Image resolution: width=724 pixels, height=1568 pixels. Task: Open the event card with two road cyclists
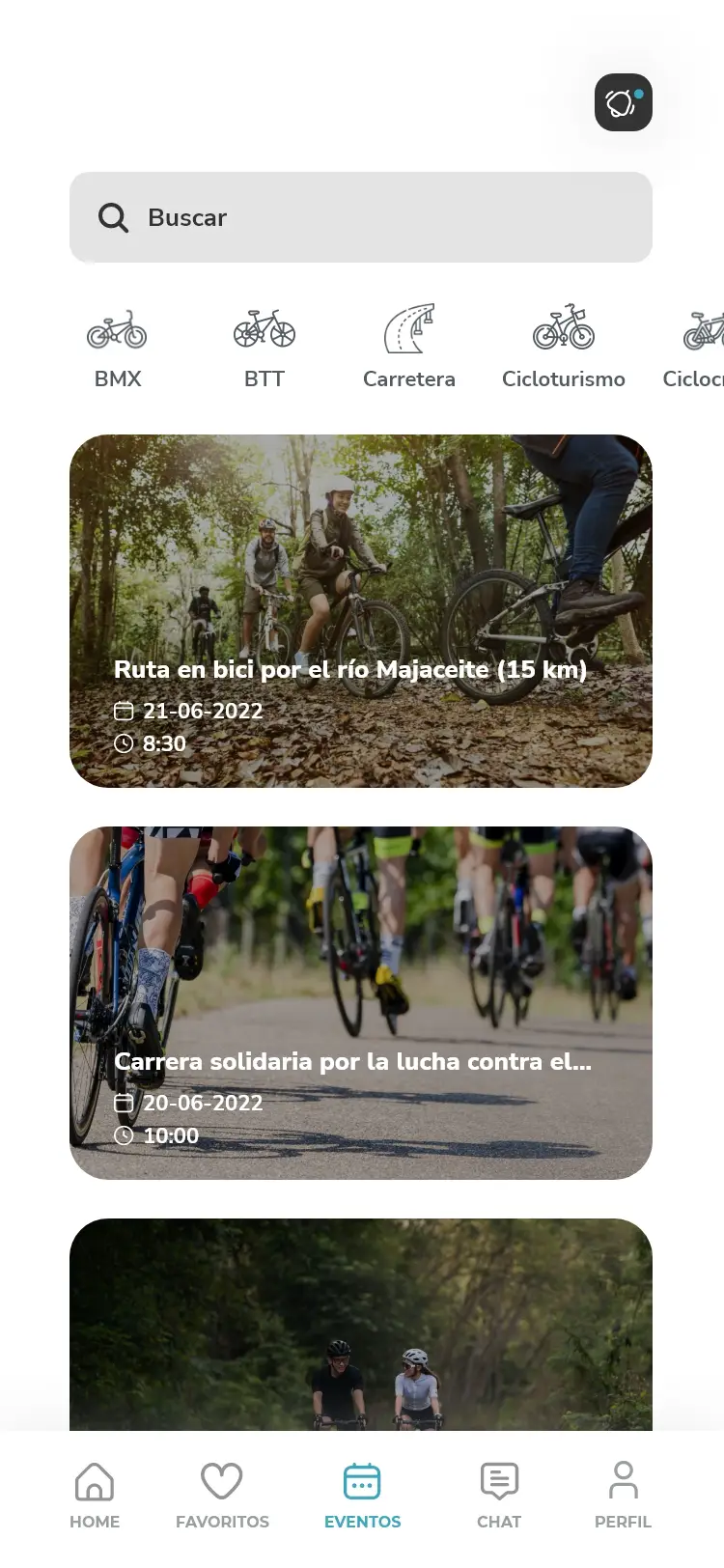pos(361,1325)
